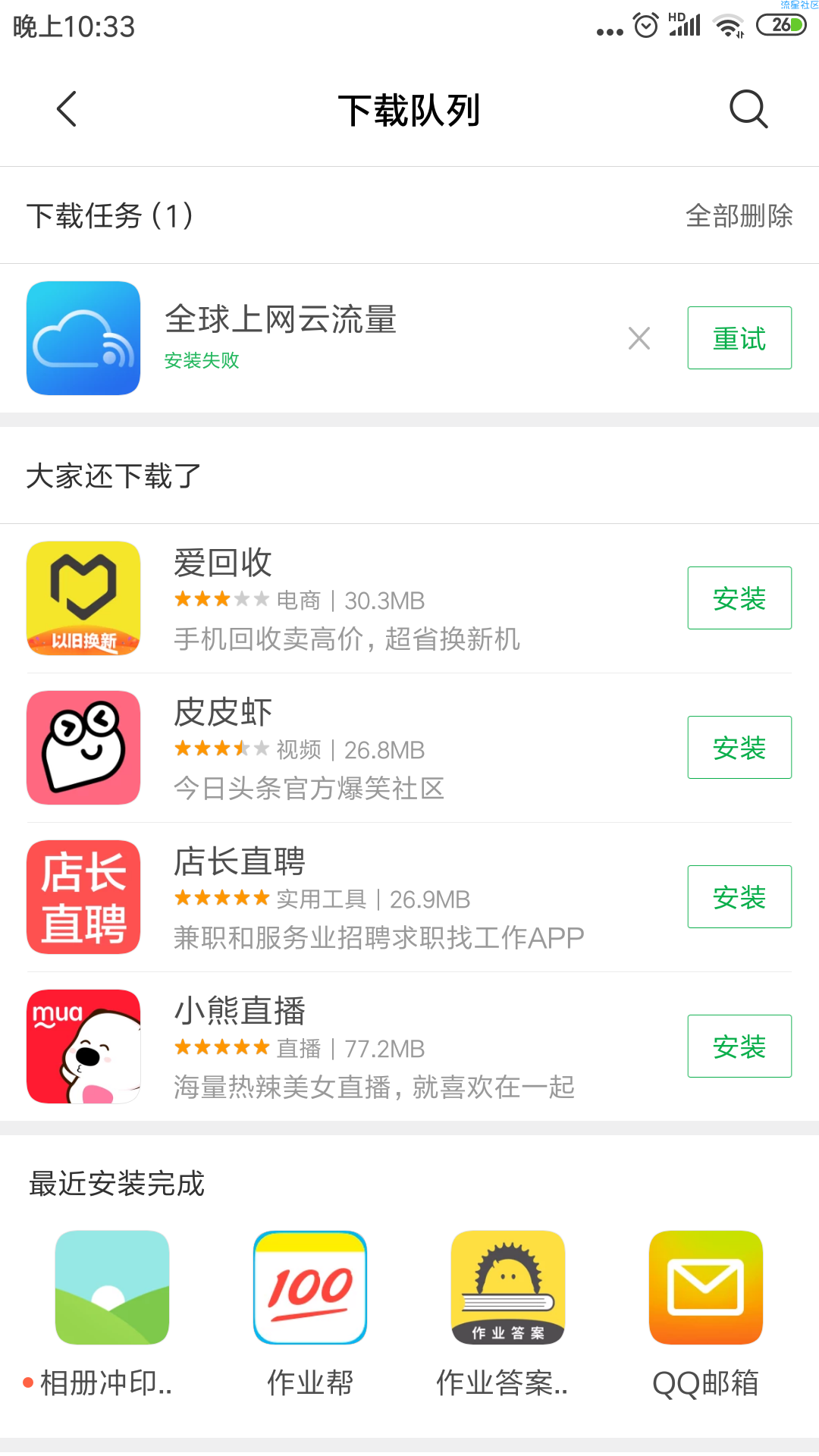Go back from the download queue
Screen dimensions: 819x1456
[67, 109]
